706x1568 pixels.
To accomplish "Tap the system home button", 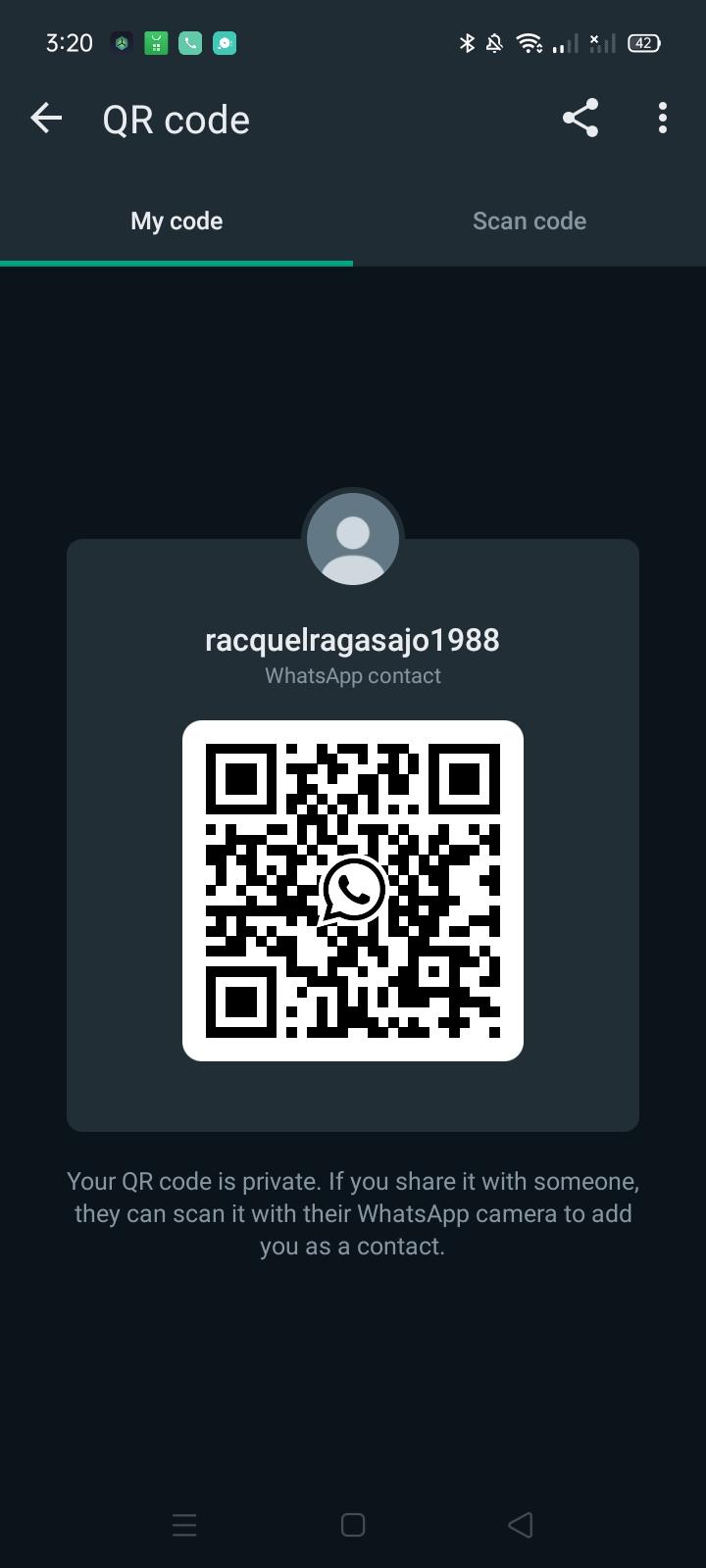I will click(353, 1525).
